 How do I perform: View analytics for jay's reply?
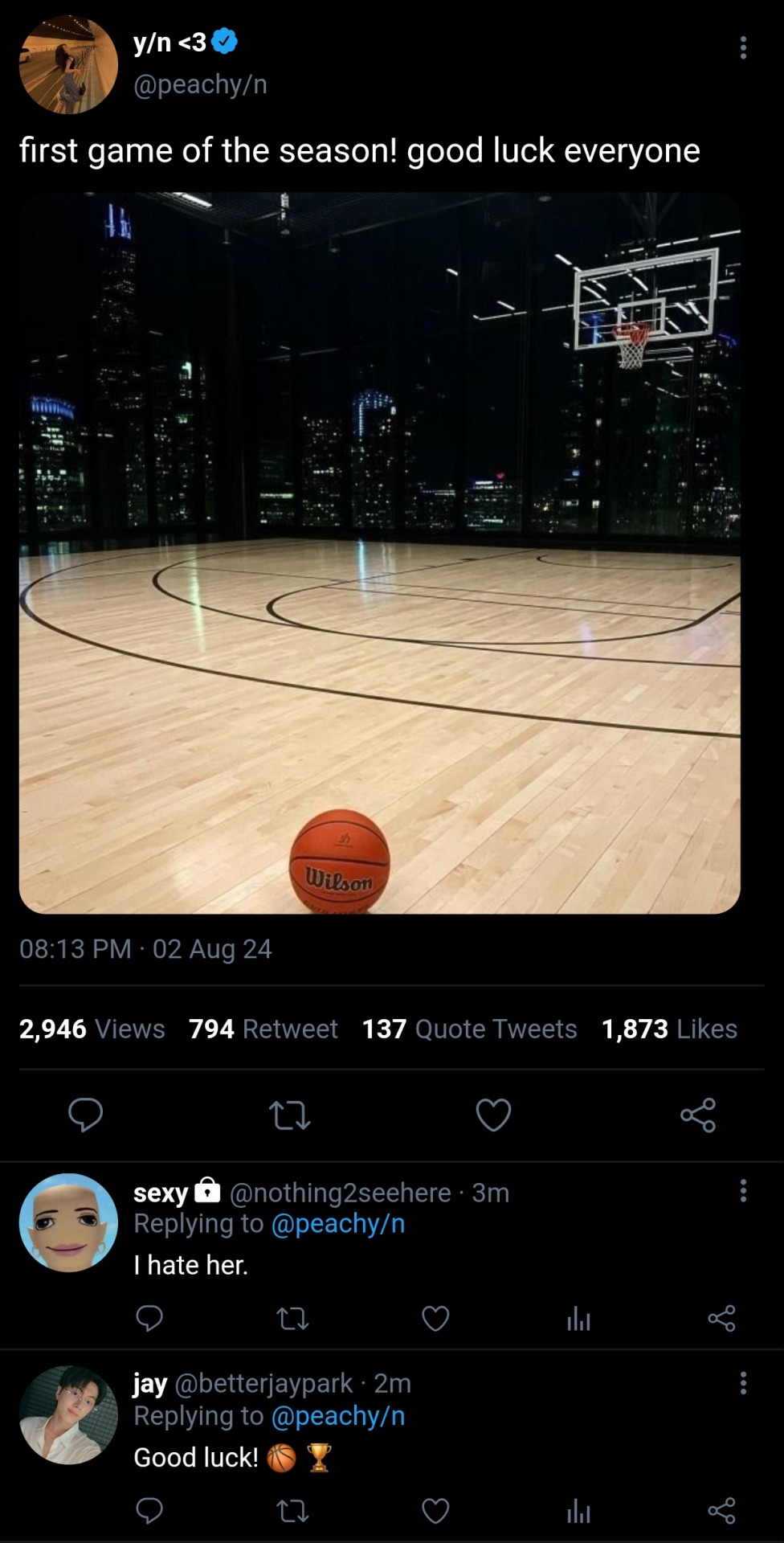click(x=578, y=1511)
